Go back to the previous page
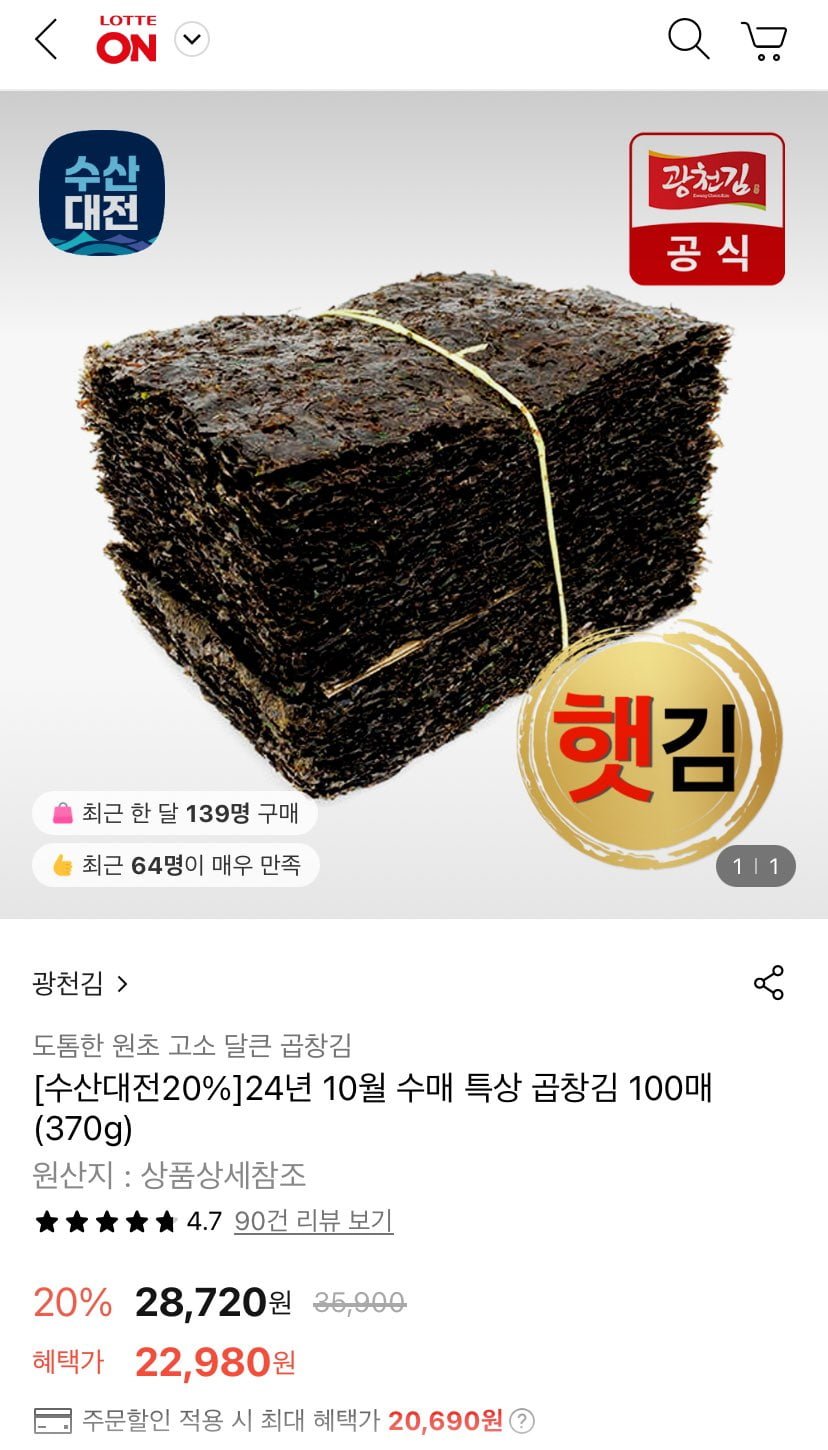Screen dimensions: 828x1450 click(46, 40)
